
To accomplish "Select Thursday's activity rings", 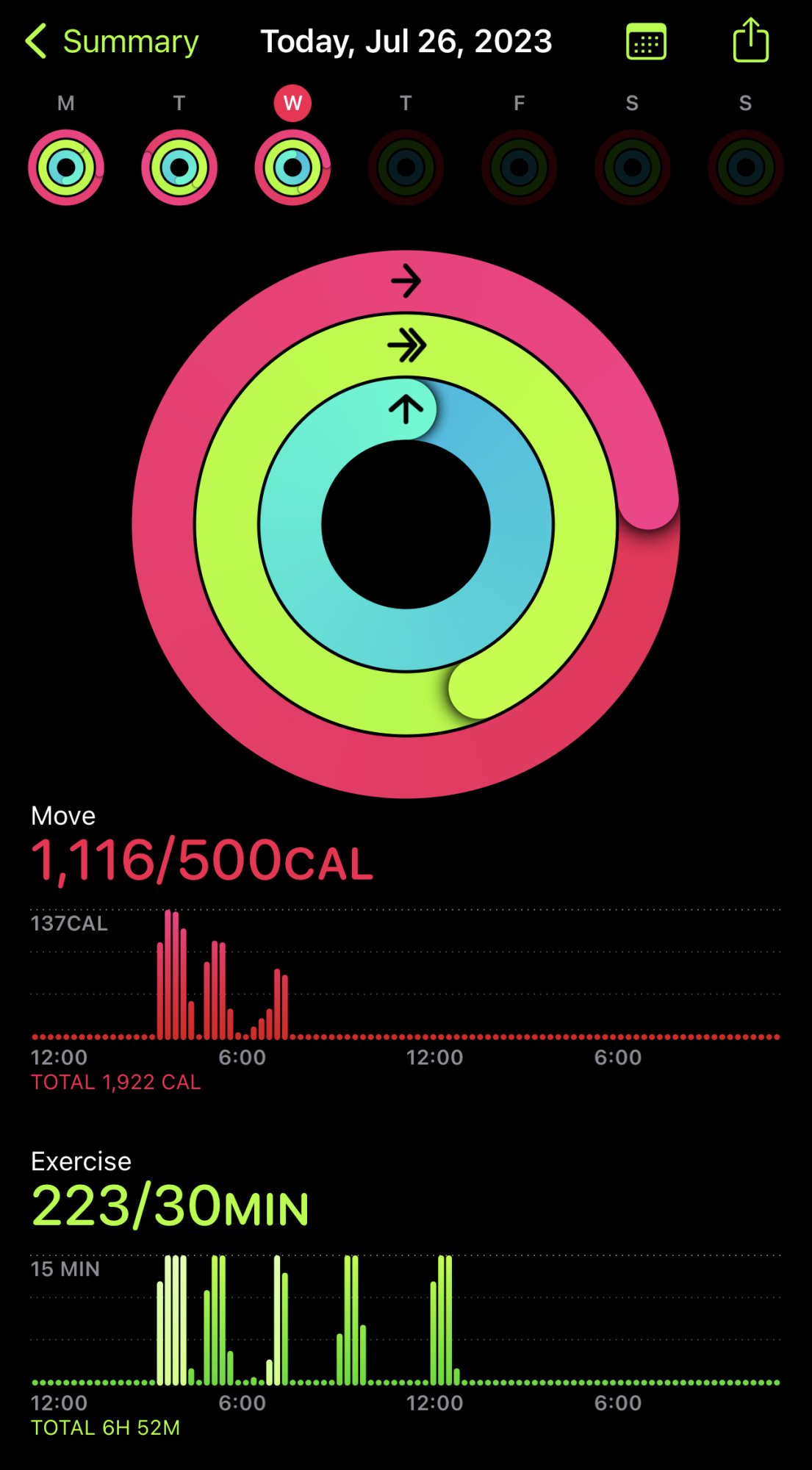I will [406, 168].
